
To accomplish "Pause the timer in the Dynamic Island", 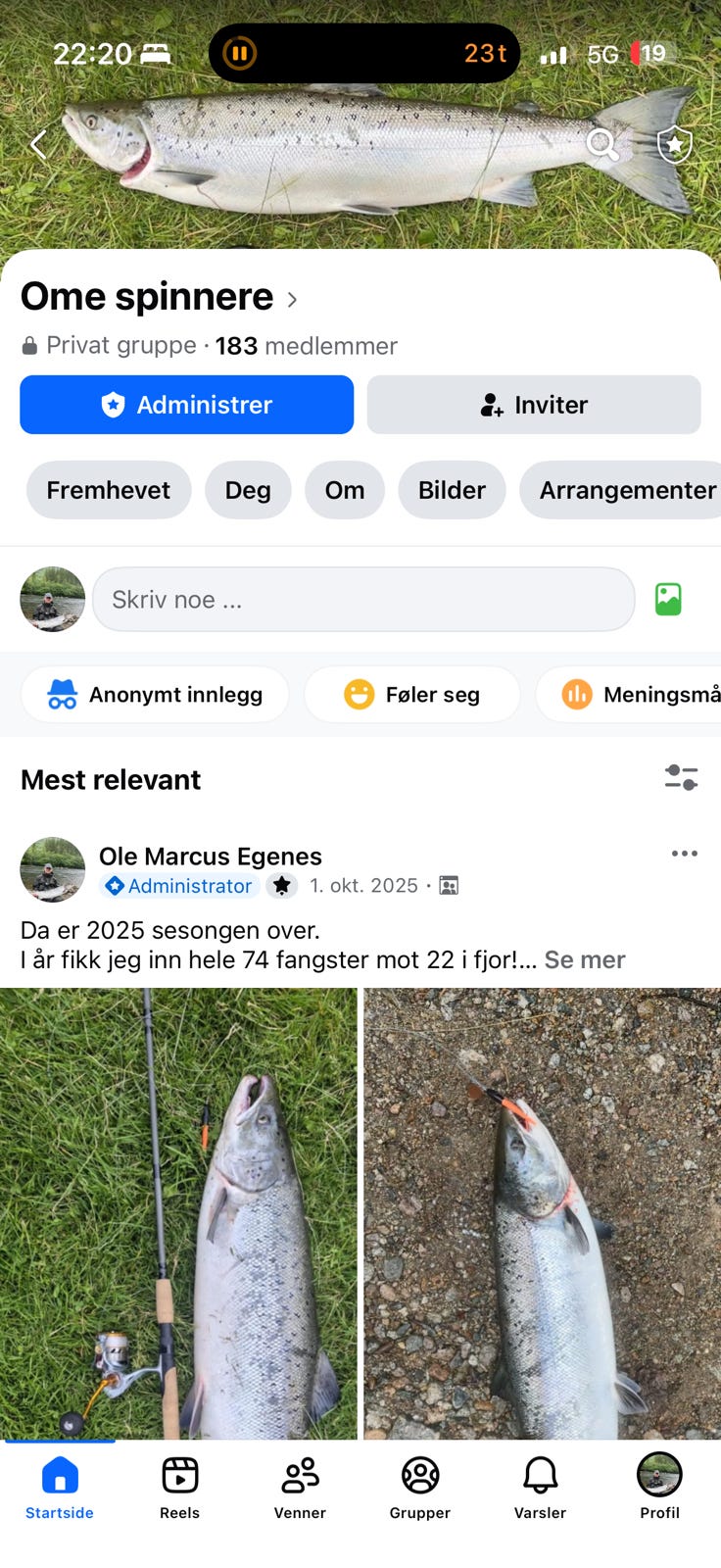I will tap(239, 54).
